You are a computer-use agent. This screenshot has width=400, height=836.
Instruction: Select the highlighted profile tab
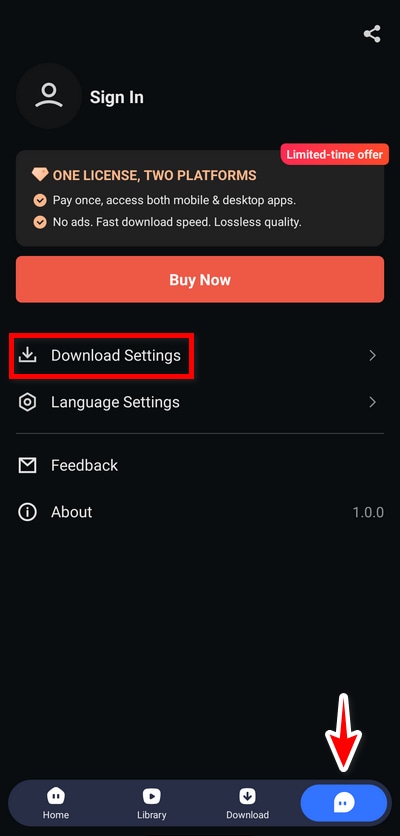(x=344, y=802)
